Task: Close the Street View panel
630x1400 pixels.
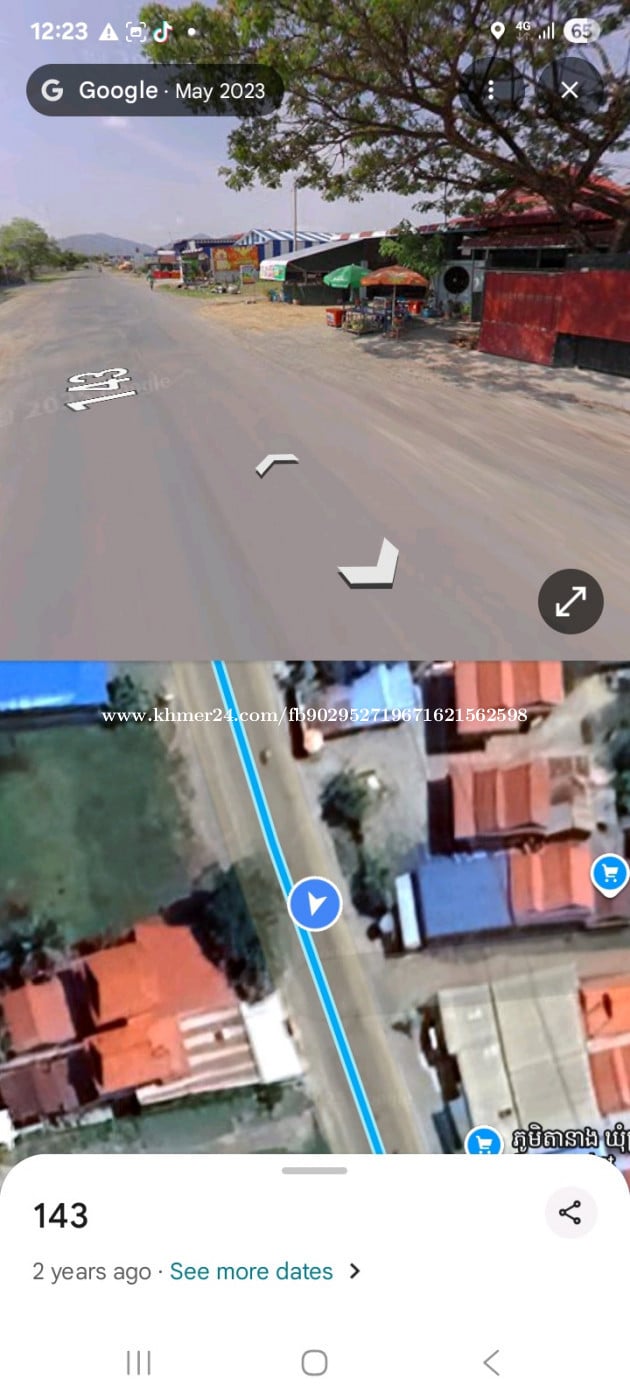Action: 570,90
